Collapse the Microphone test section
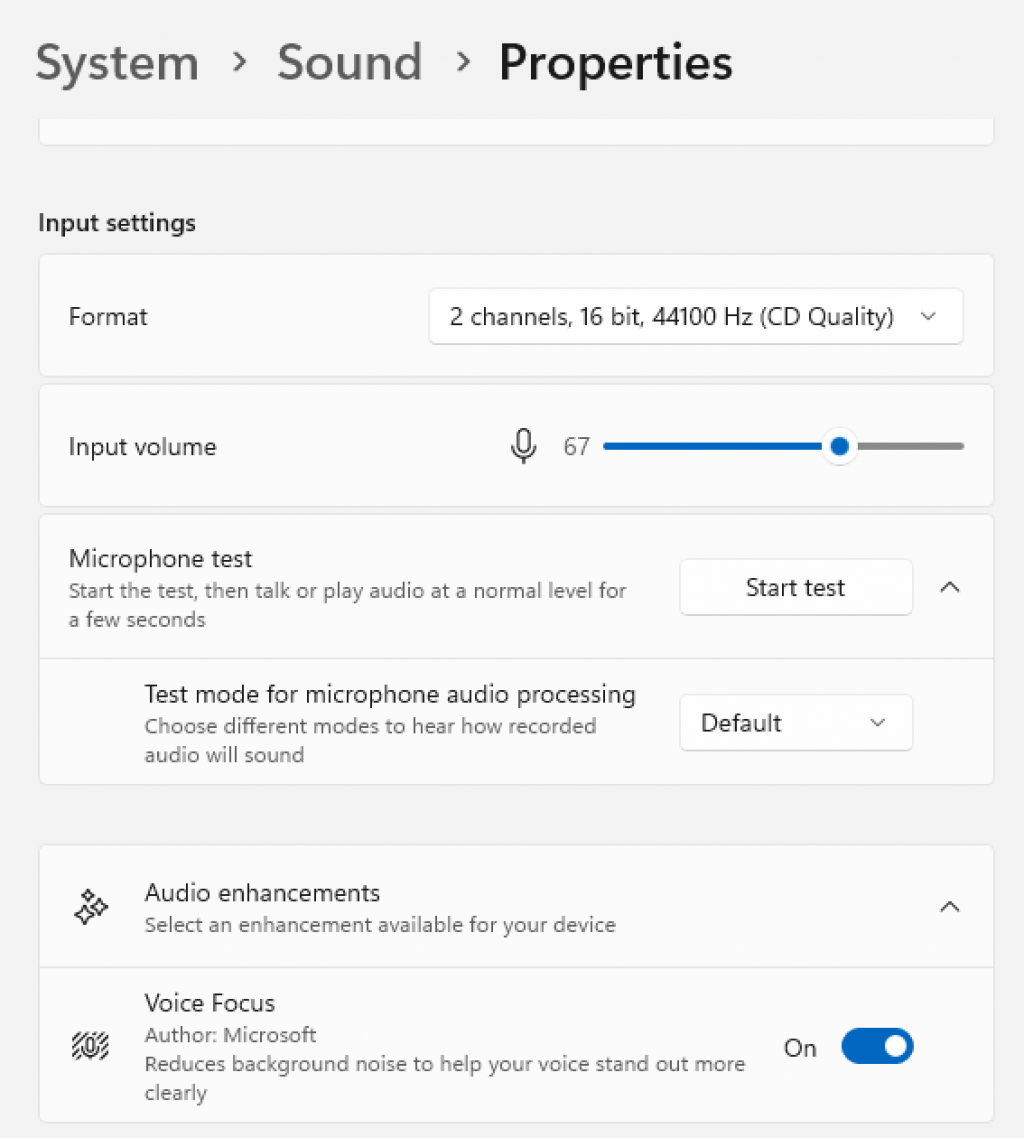Image resolution: width=1024 pixels, height=1138 pixels. 950,587
